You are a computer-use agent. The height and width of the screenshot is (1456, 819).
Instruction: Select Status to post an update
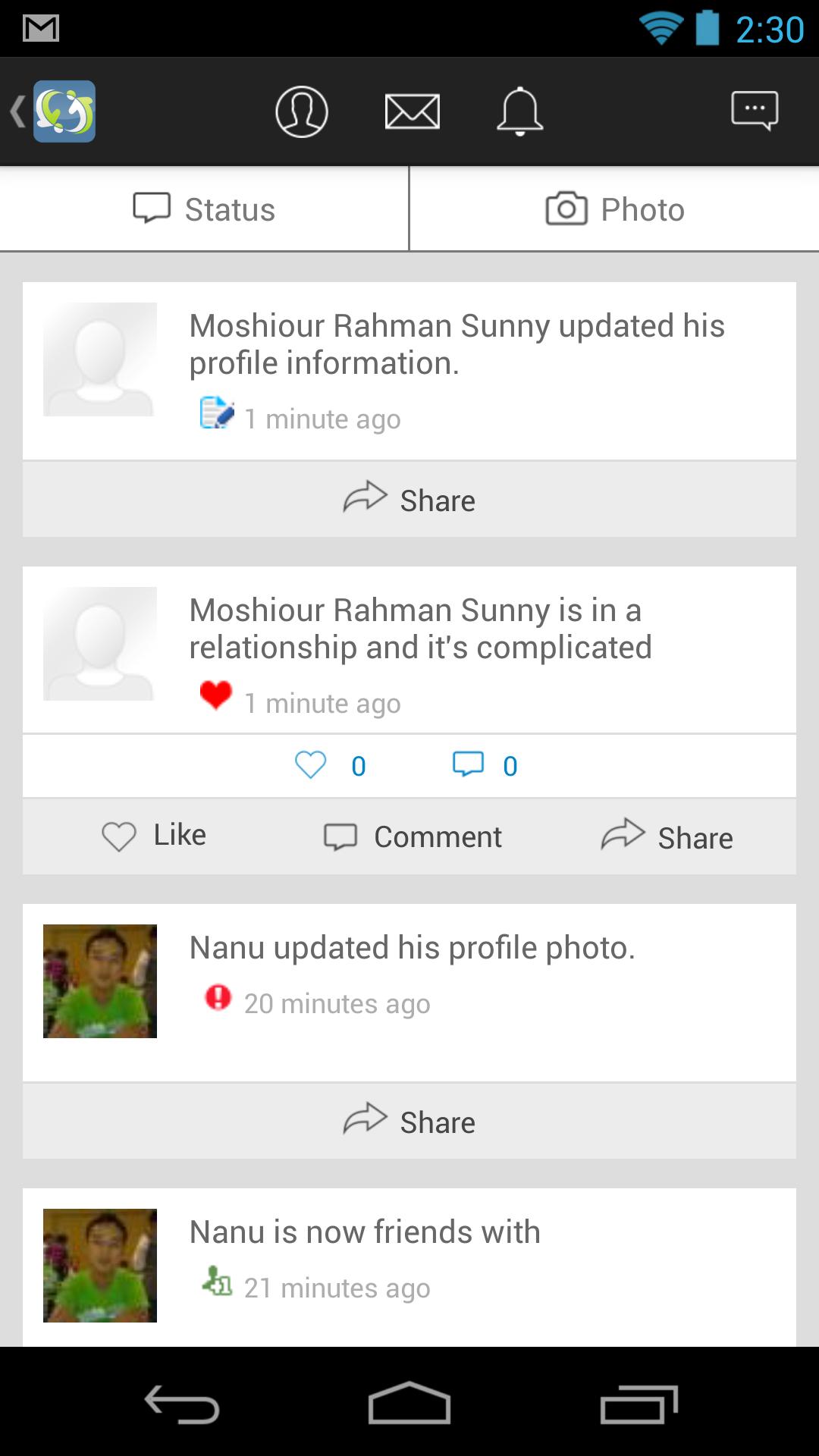(204, 209)
